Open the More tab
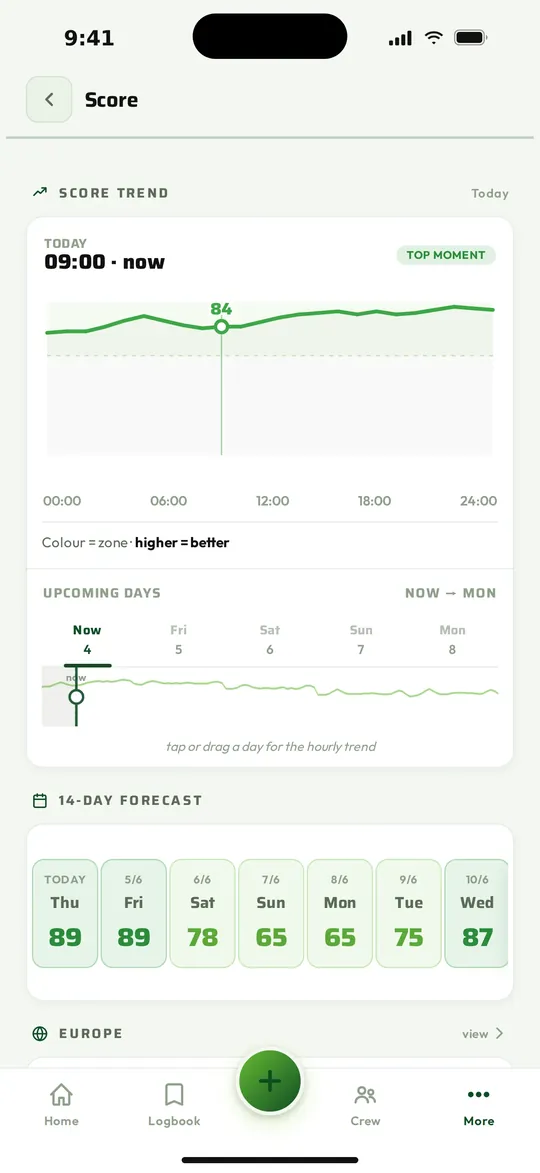 click(x=479, y=1105)
